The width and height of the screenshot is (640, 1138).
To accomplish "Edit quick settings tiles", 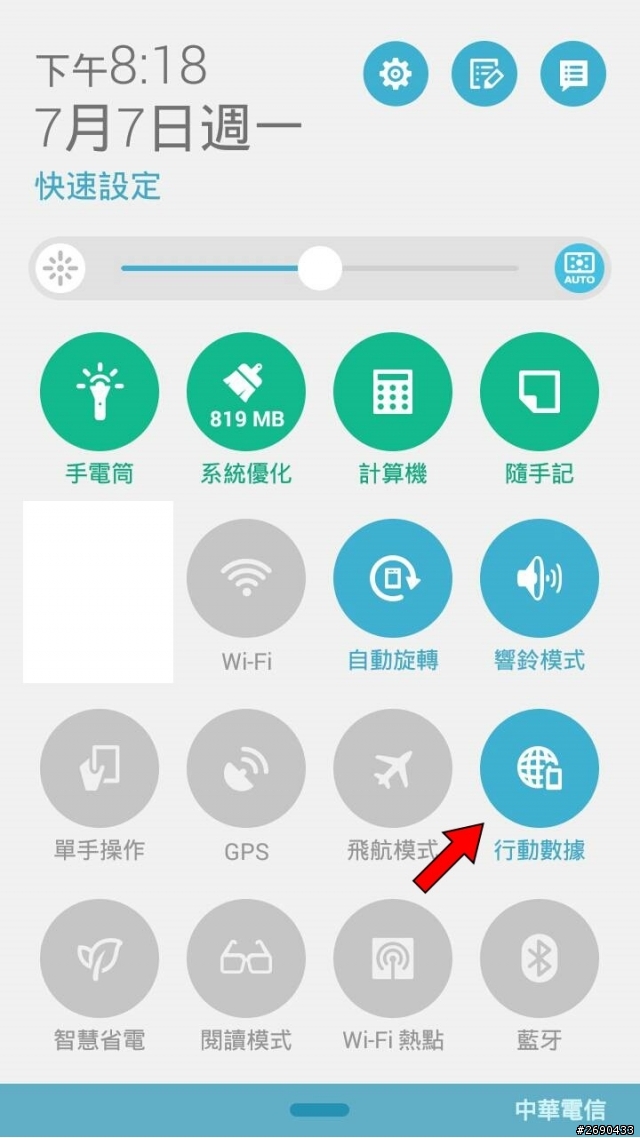I will tap(484, 74).
